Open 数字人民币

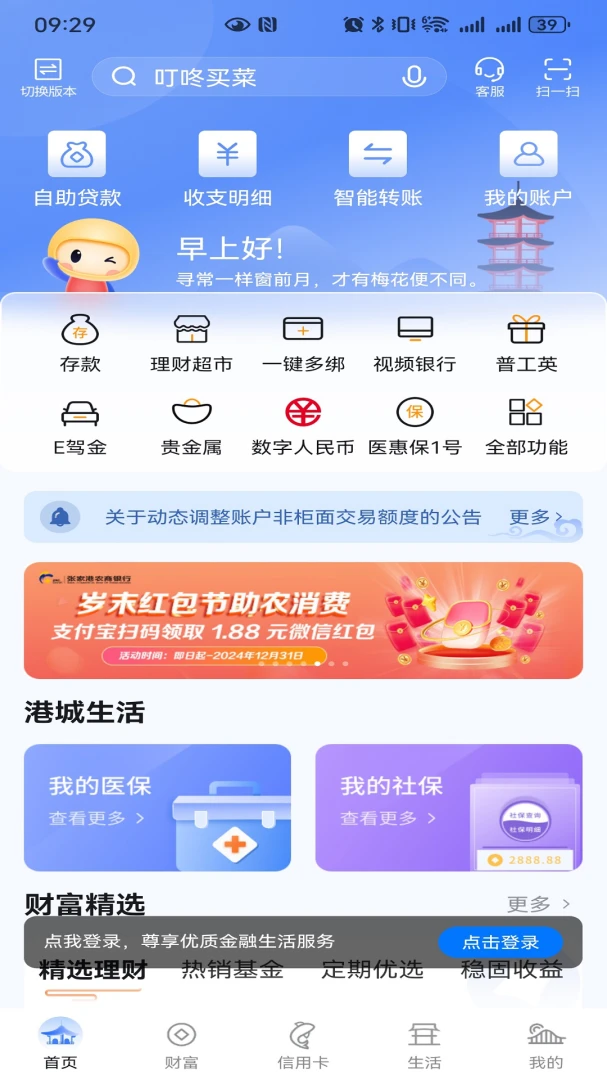click(x=303, y=426)
